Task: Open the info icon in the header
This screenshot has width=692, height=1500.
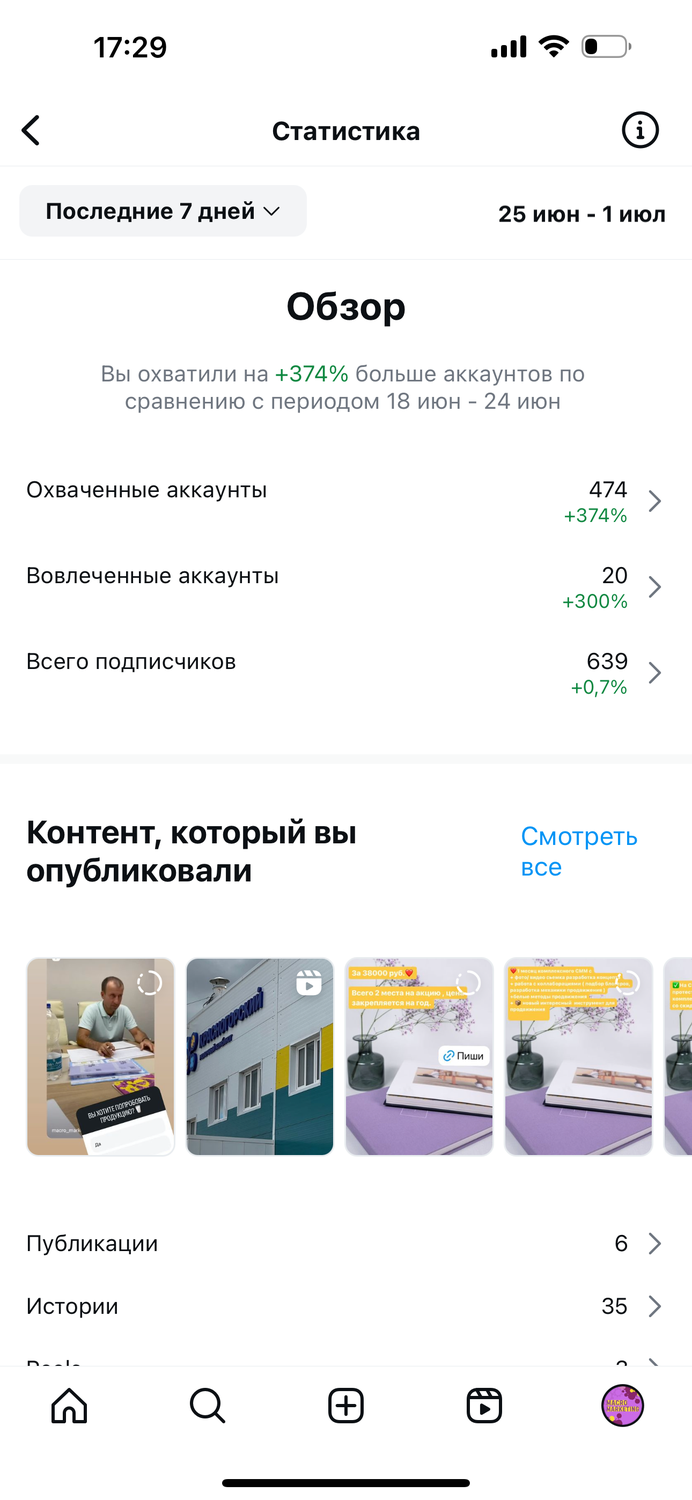Action: pos(640,130)
